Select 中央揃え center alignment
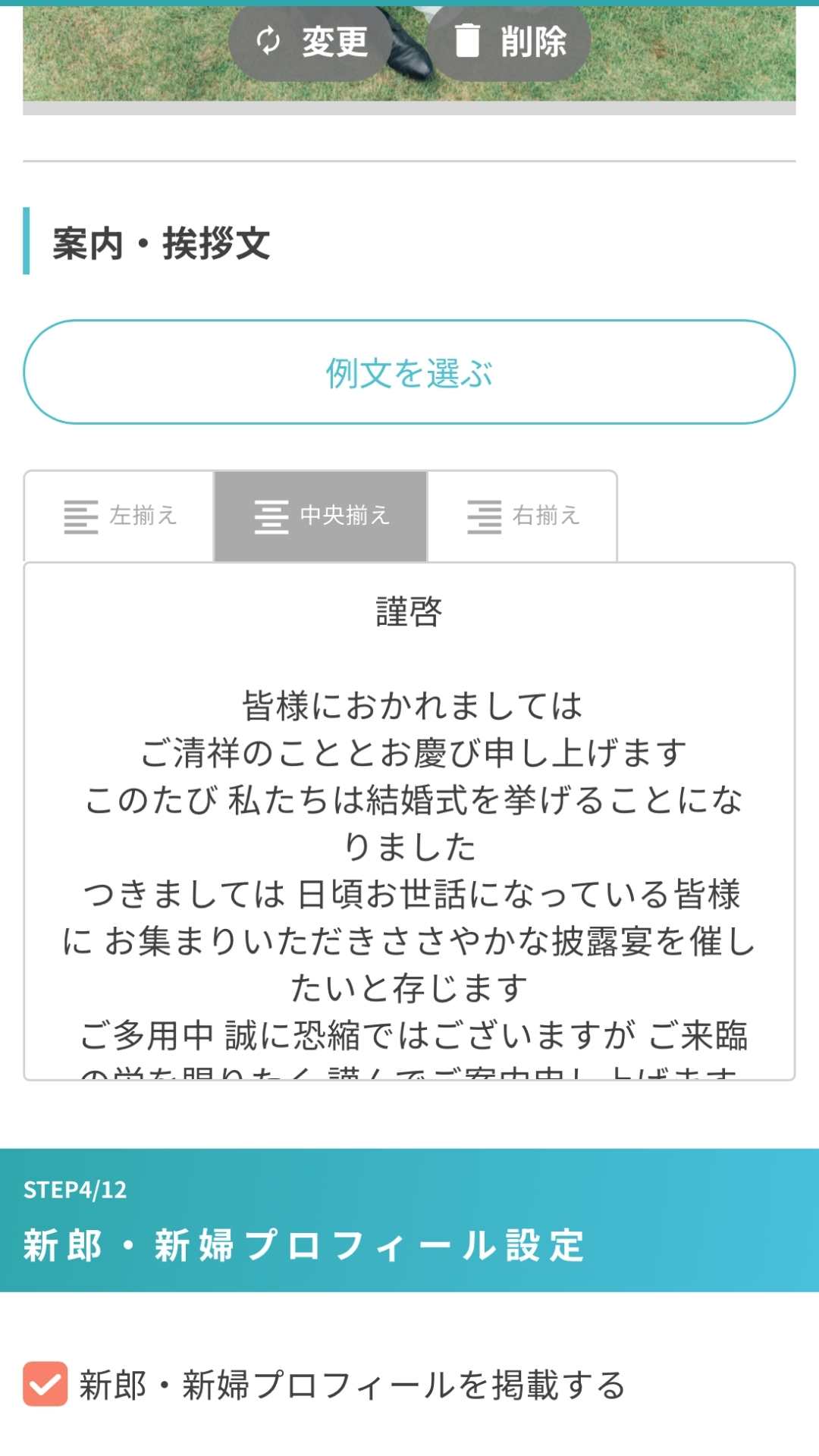This screenshot has height=1456, width=819. click(321, 516)
